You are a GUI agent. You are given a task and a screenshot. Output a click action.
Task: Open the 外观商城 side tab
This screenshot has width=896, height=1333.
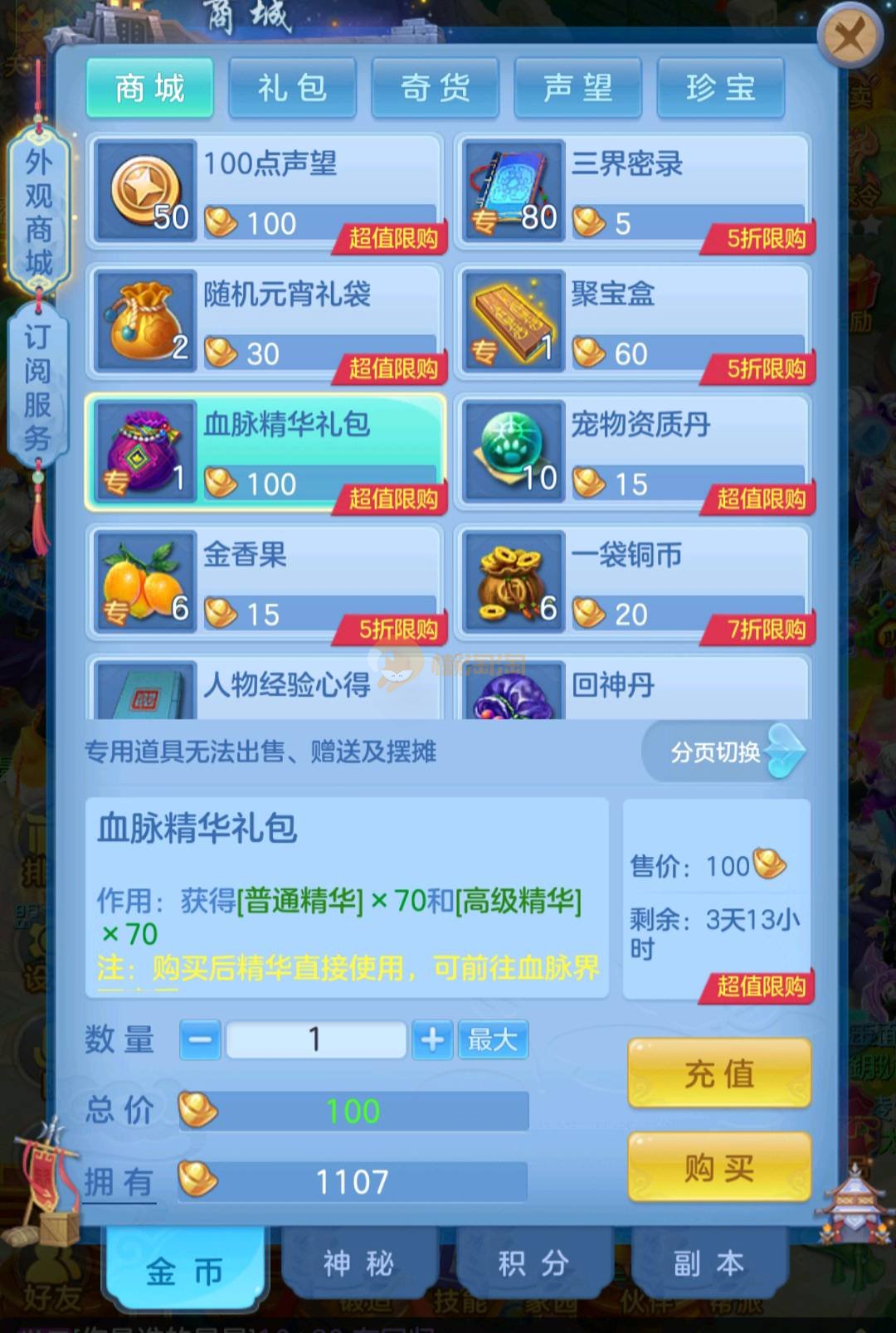pos(38,212)
